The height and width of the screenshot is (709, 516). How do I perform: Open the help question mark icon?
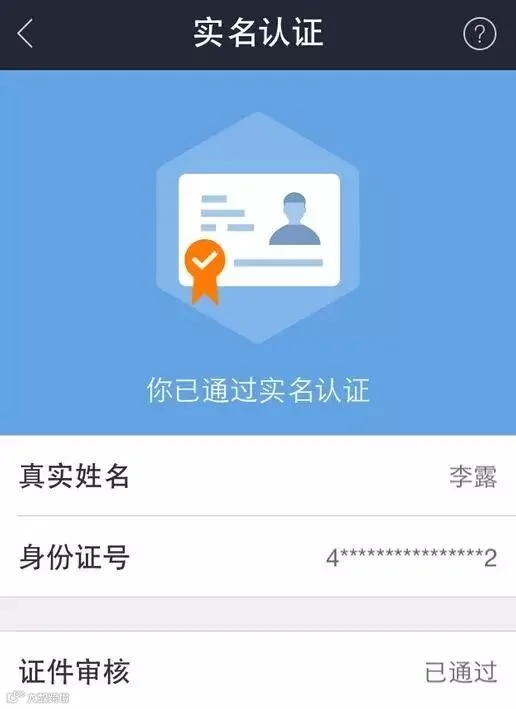click(x=479, y=33)
